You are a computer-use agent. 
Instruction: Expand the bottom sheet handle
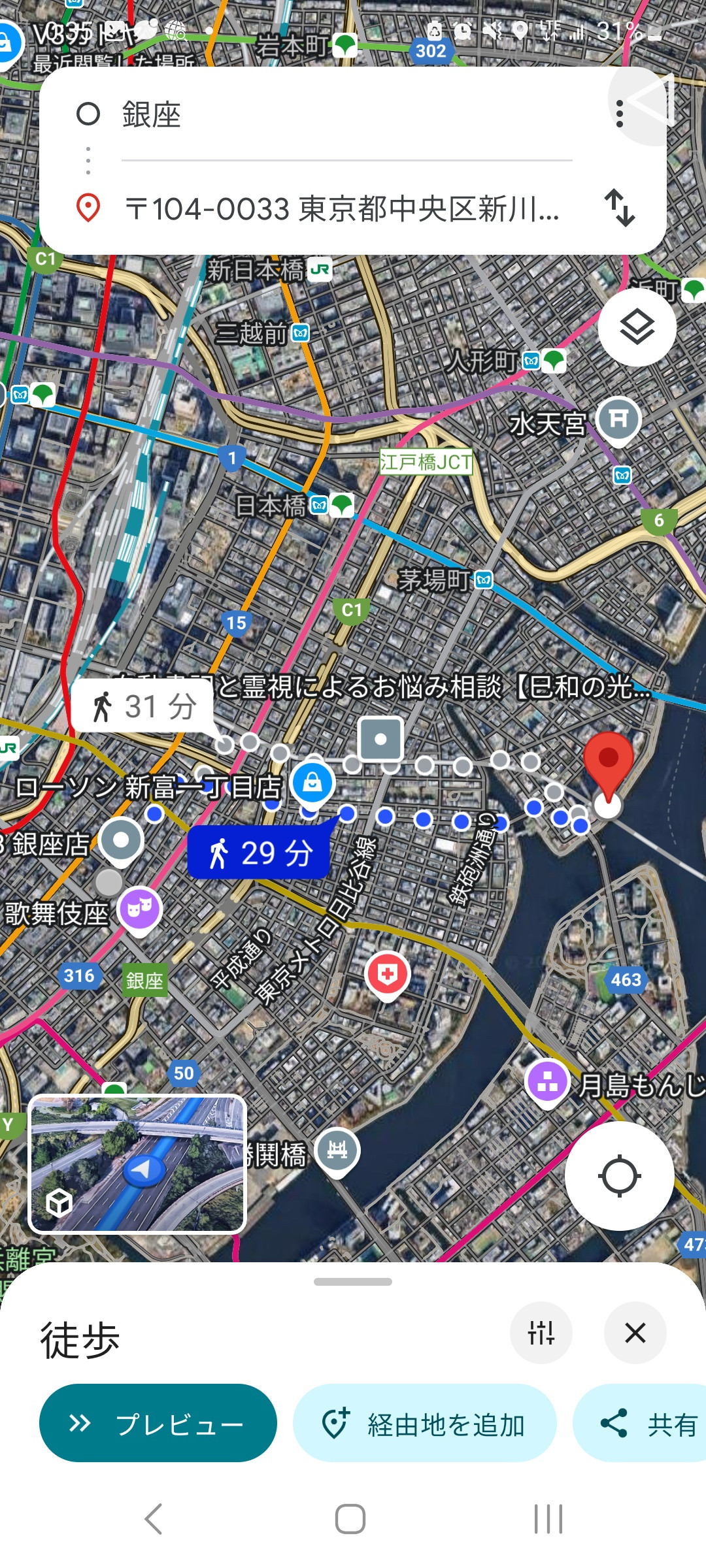tap(353, 1282)
